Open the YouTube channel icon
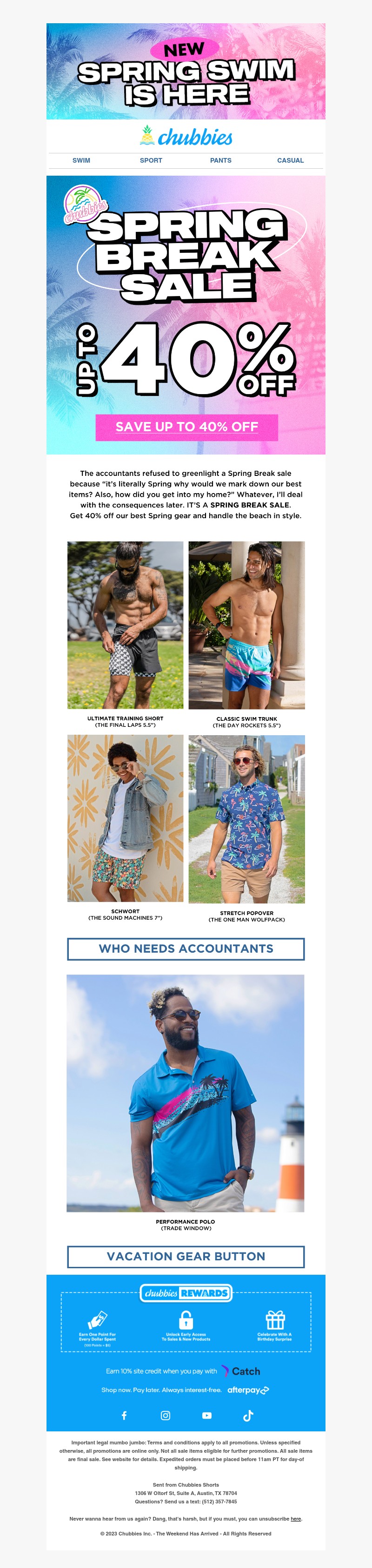 (207, 1415)
